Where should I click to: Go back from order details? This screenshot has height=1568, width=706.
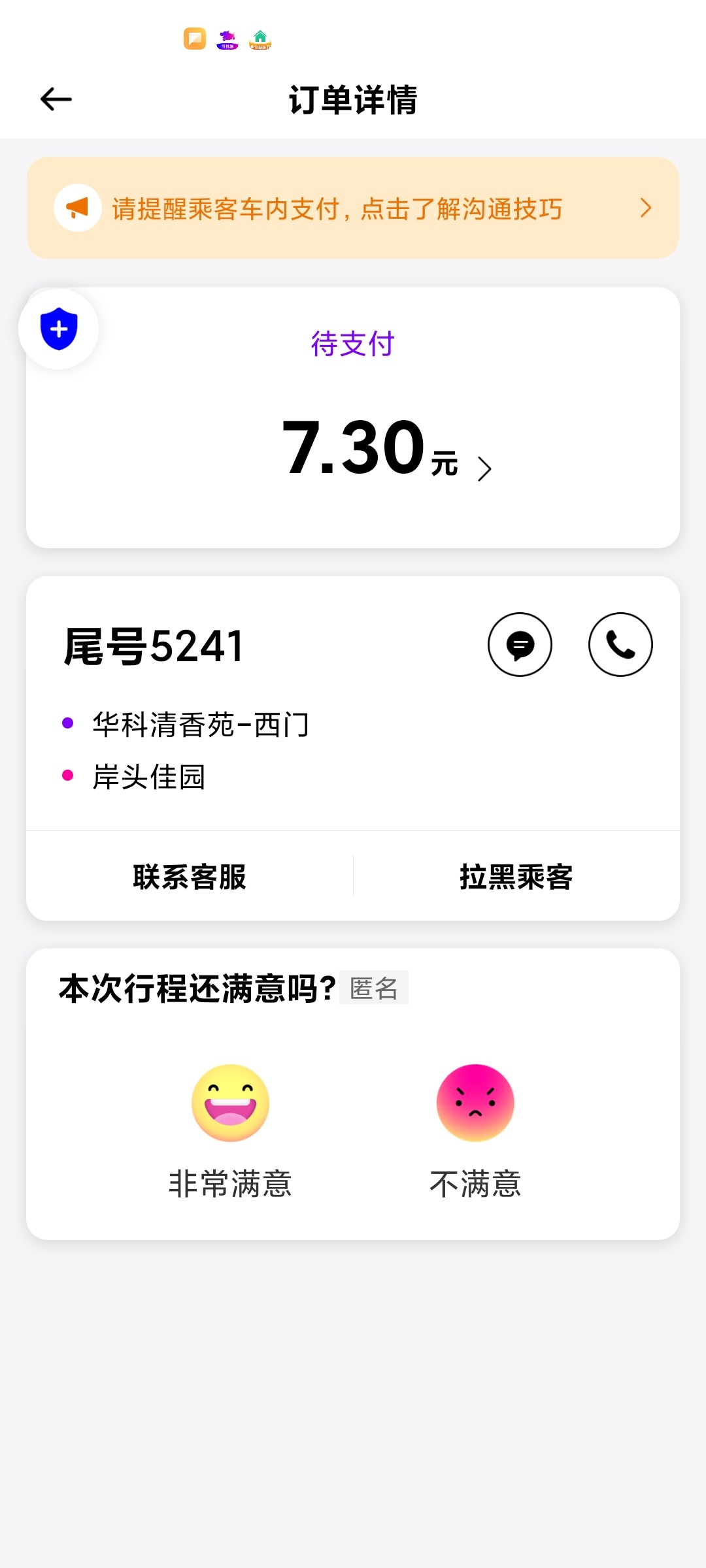coord(56,99)
